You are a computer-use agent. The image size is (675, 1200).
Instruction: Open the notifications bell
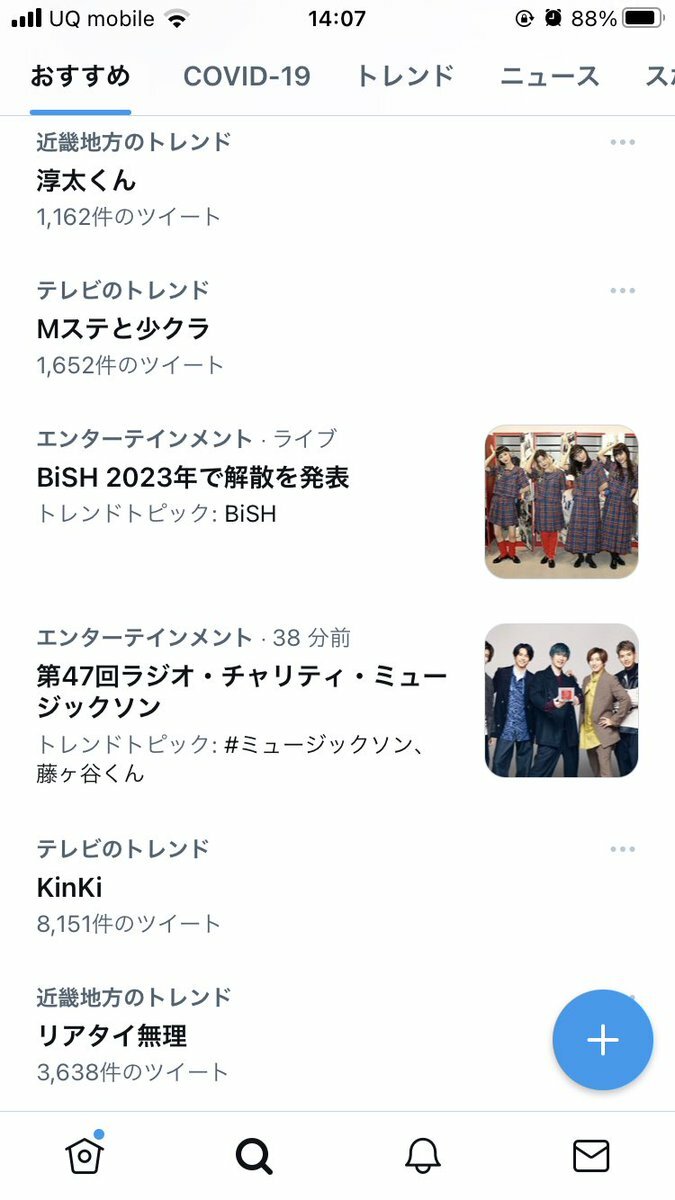422,1156
